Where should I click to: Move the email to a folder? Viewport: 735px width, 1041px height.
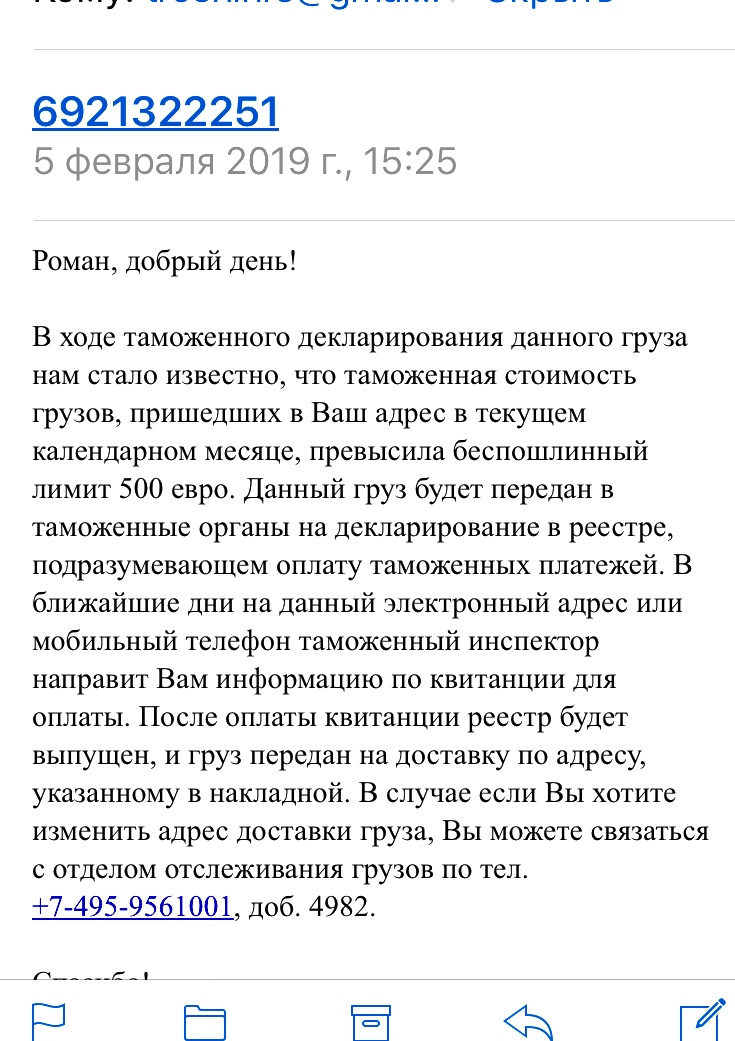coord(205,1021)
